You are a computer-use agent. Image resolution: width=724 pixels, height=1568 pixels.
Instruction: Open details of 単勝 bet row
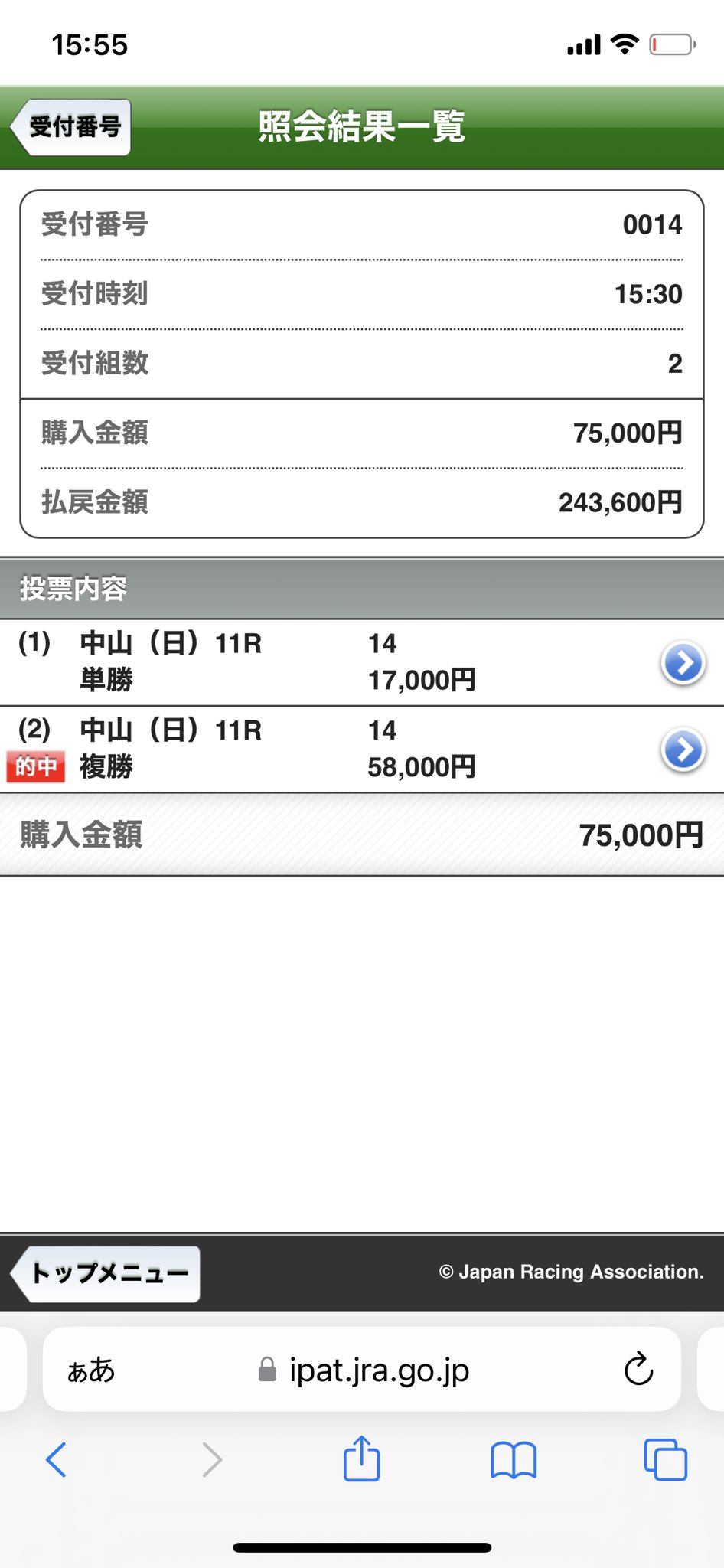coord(682,662)
